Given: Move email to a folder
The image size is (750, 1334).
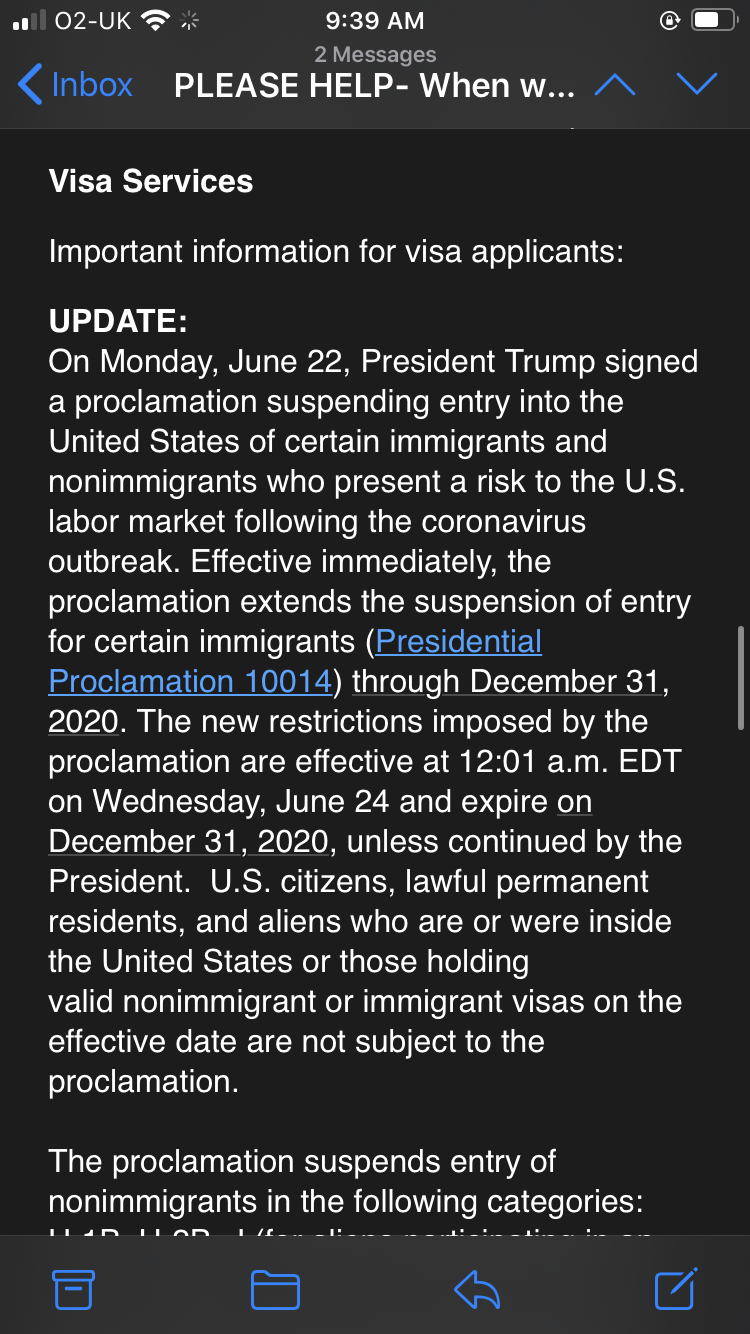Looking at the screenshot, I should point(275,1290).
